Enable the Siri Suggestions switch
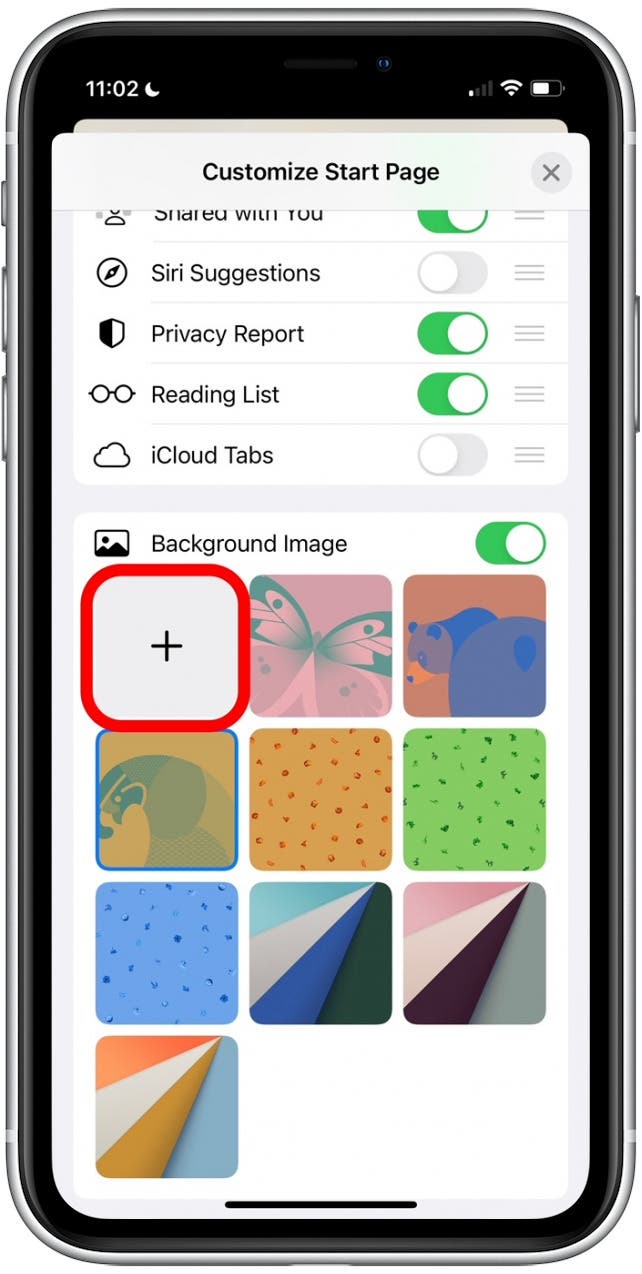 pyautogui.click(x=452, y=273)
